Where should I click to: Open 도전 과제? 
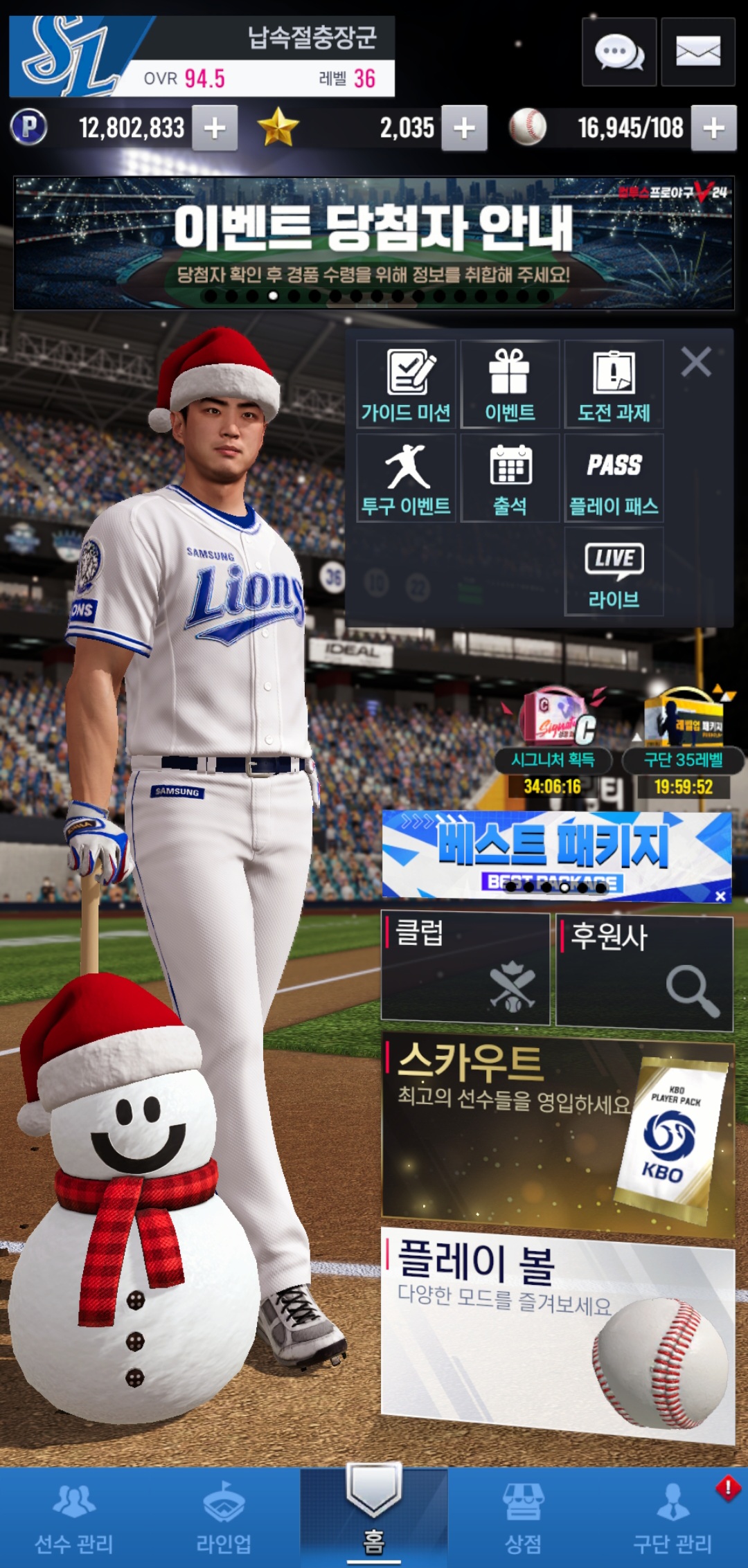point(614,384)
